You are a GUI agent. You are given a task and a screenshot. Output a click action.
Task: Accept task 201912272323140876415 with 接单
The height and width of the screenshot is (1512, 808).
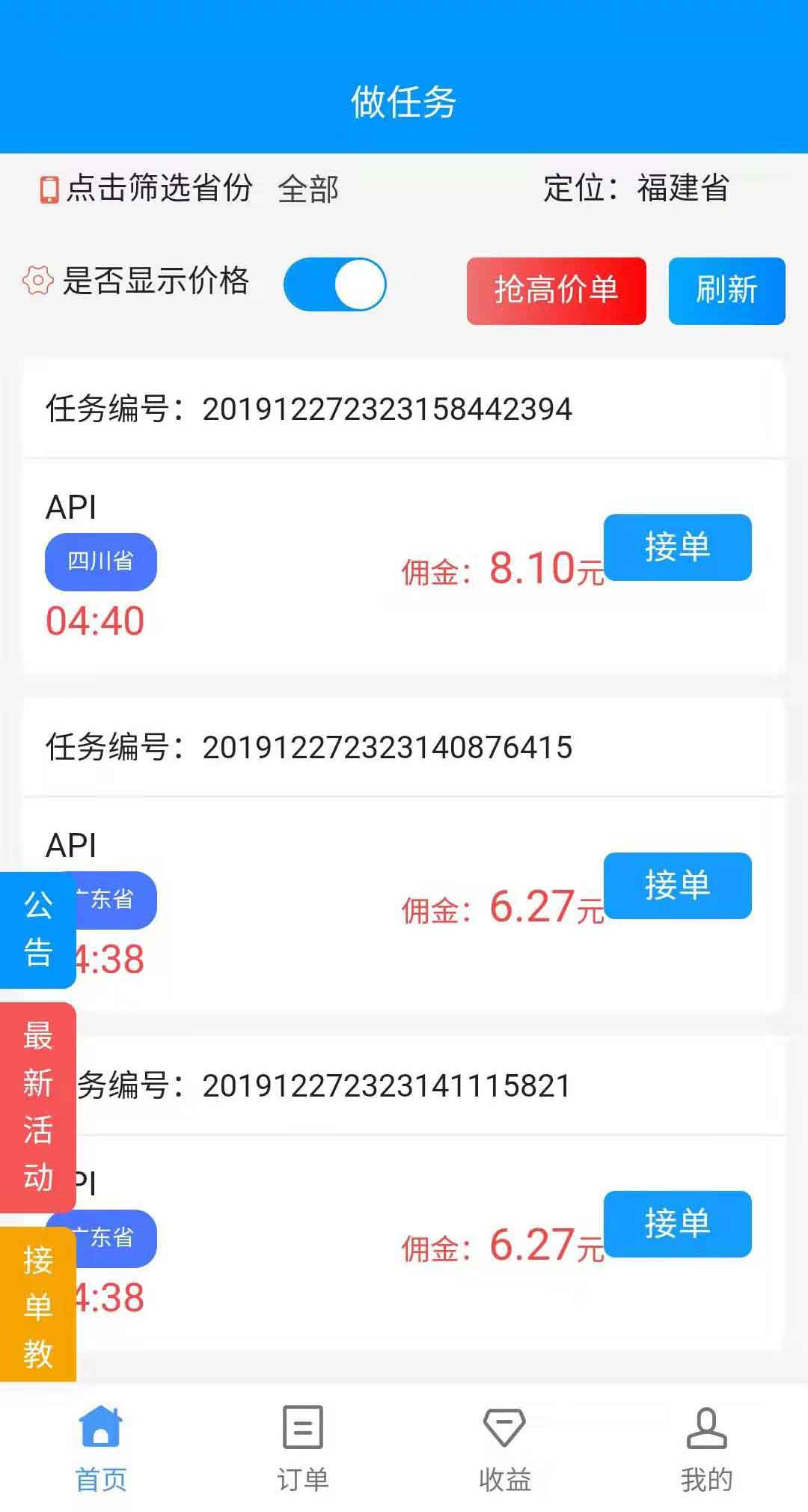(x=677, y=885)
